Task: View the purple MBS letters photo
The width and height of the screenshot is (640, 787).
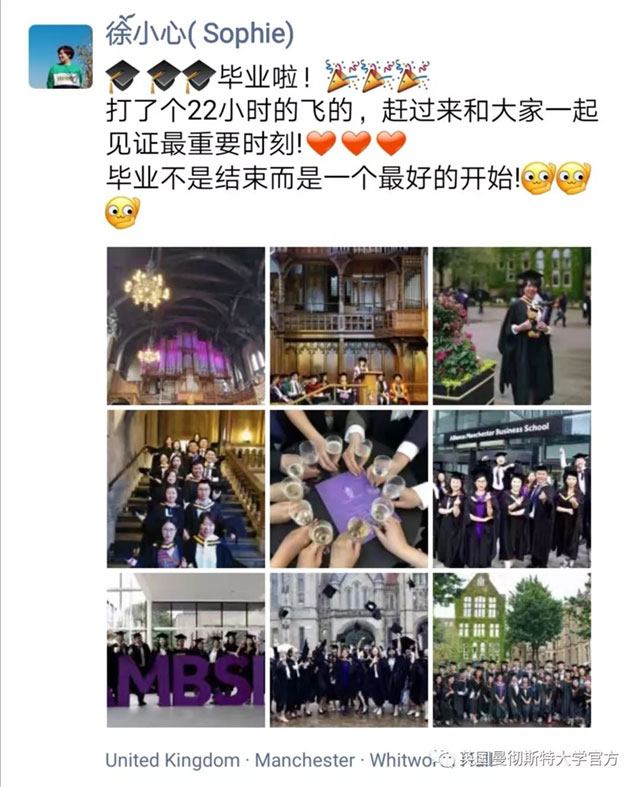Action: click(185, 649)
